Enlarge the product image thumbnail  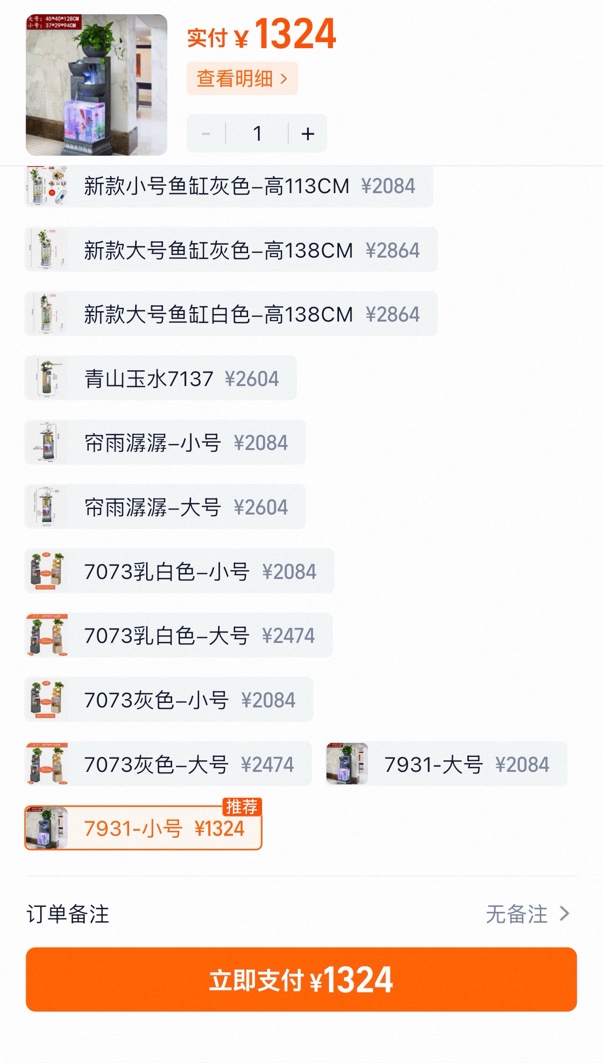[96, 85]
